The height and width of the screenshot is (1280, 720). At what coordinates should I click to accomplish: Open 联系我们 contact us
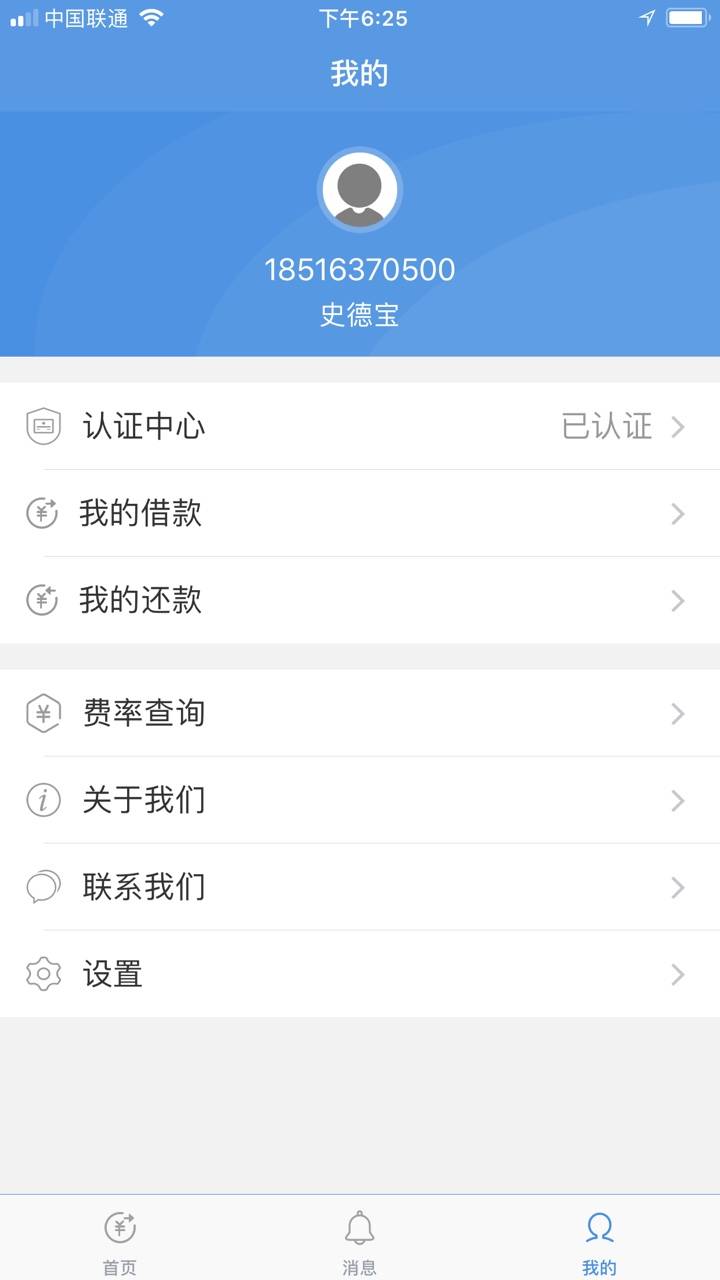click(360, 887)
